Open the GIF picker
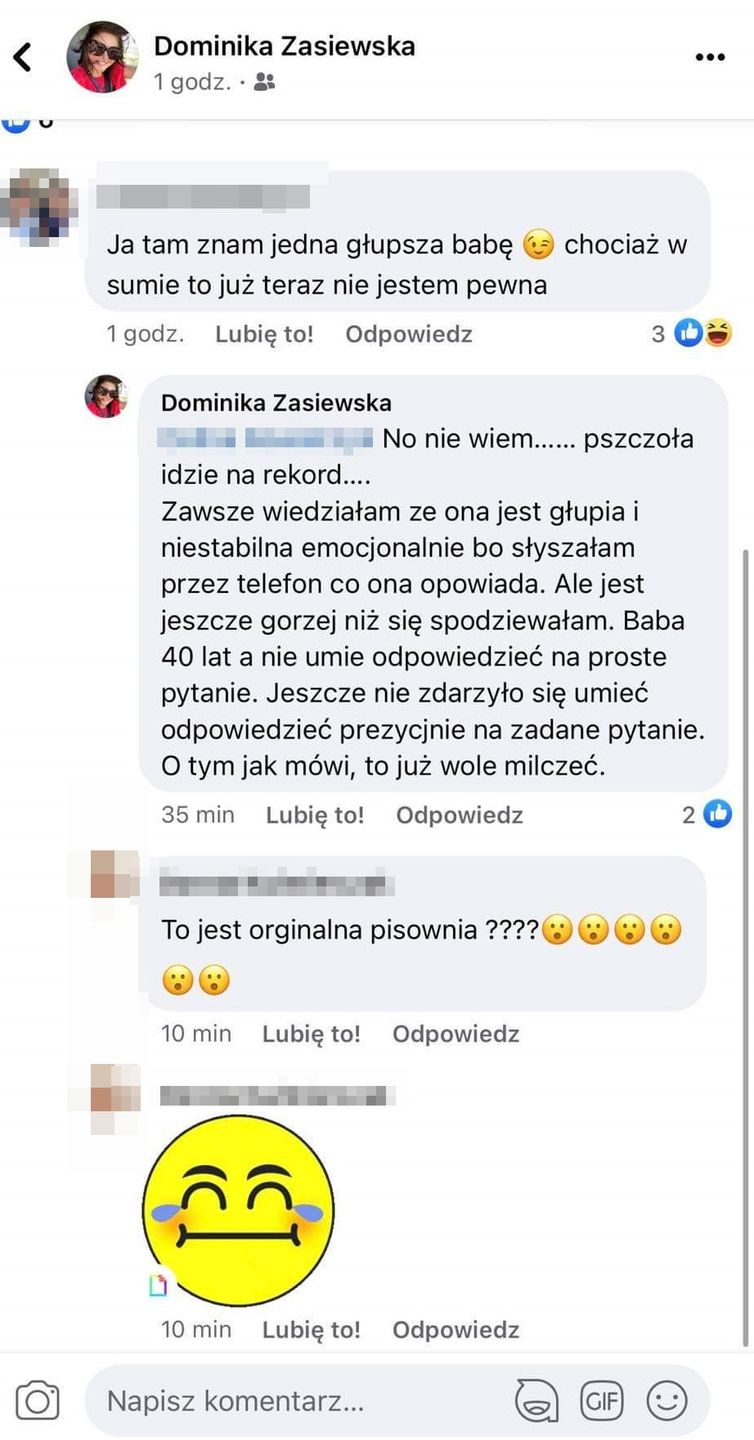754x1440 pixels. (x=602, y=1401)
